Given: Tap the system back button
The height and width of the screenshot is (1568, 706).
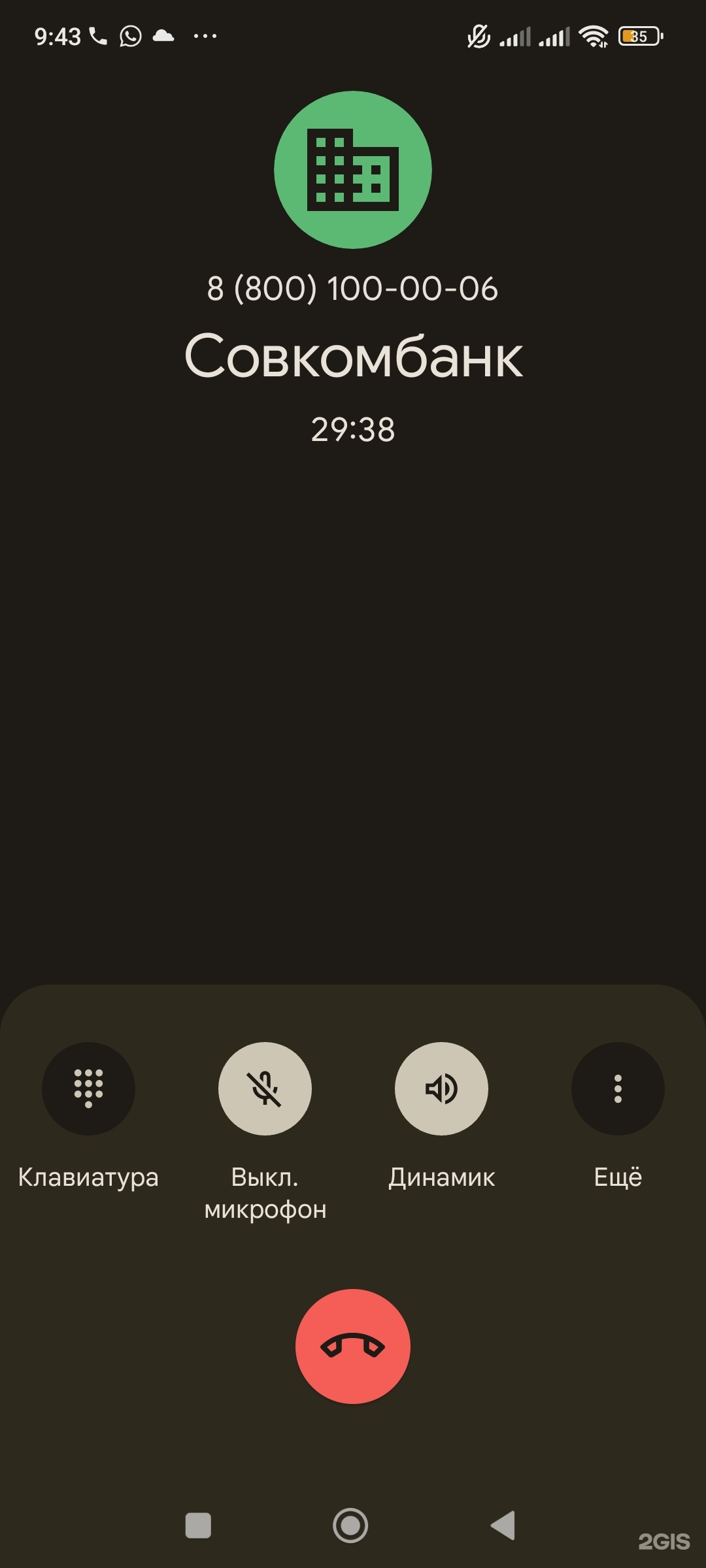Looking at the screenshot, I should coord(503,1526).
